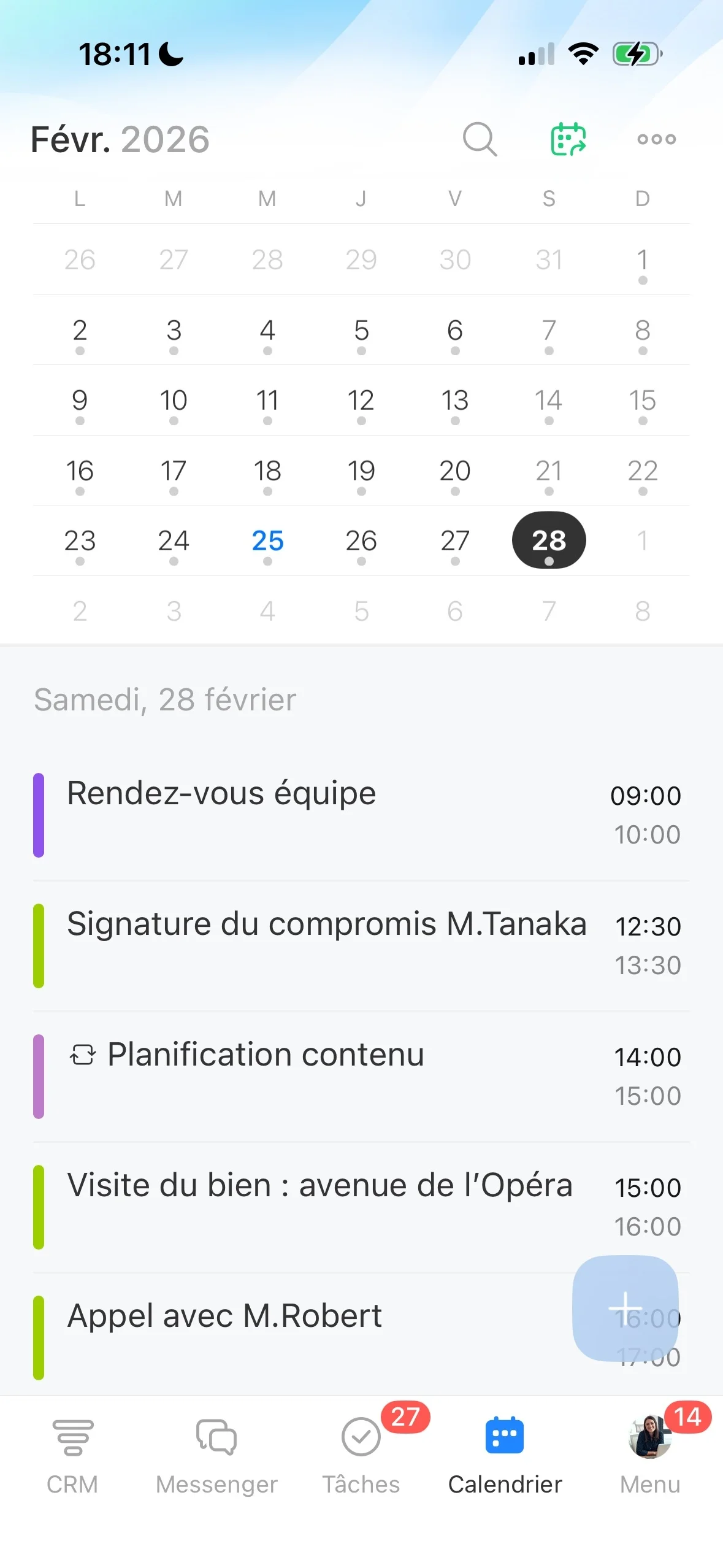Select February 25 in the calendar

pos(267,542)
